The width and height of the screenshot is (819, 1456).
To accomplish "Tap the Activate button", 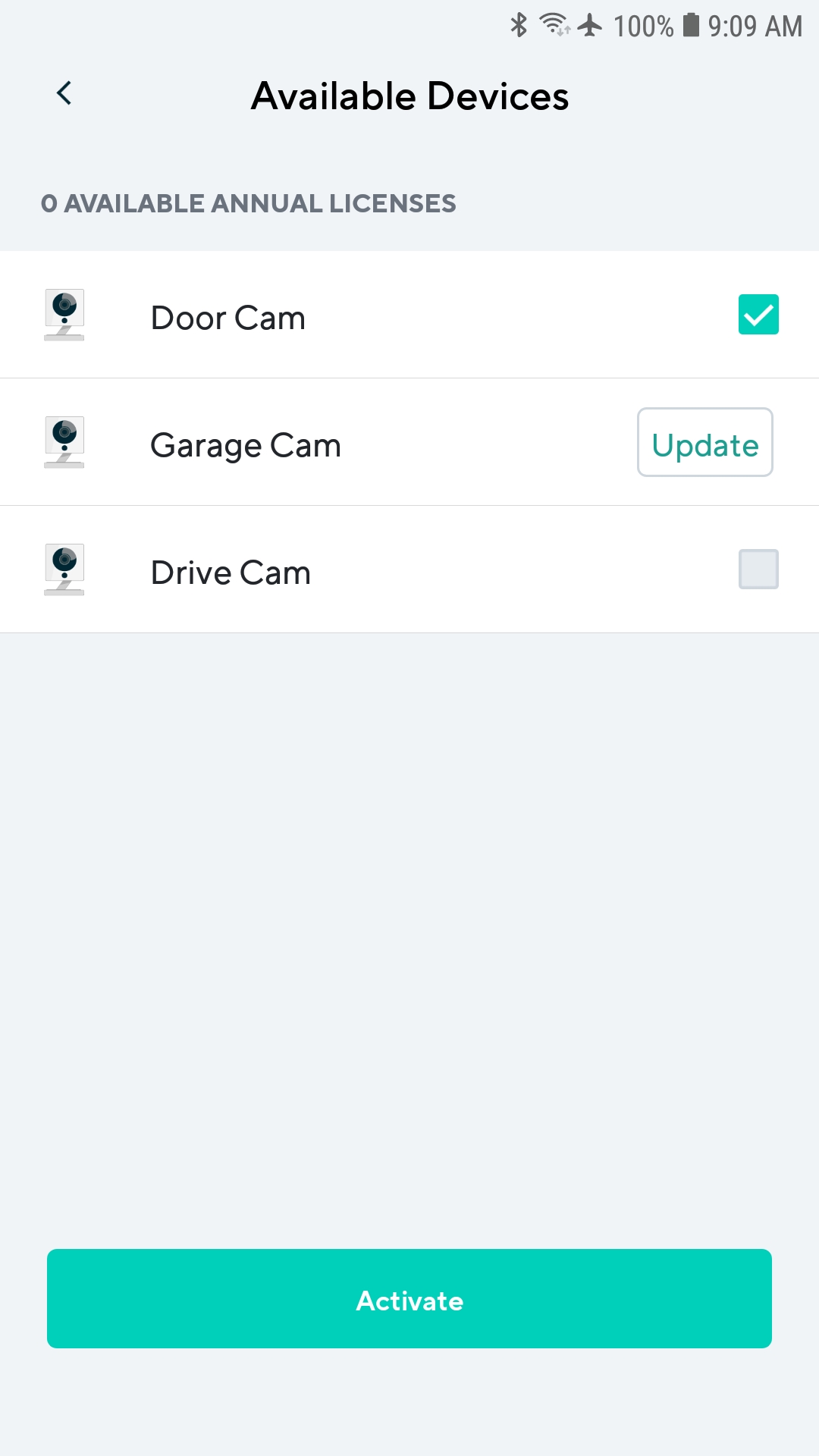I will 409,1298.
